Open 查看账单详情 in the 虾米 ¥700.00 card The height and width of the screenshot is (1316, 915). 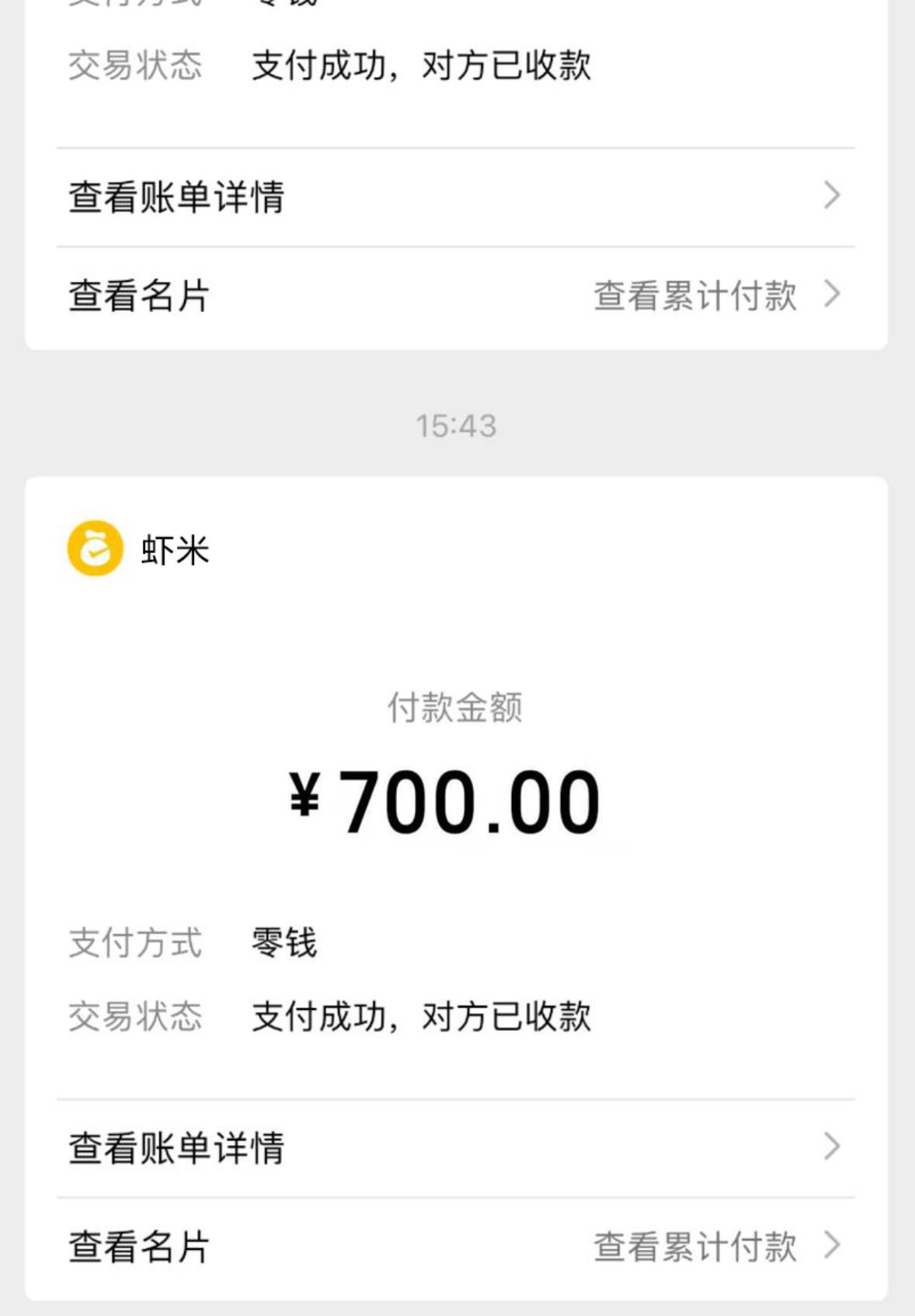pos(177,1148)
